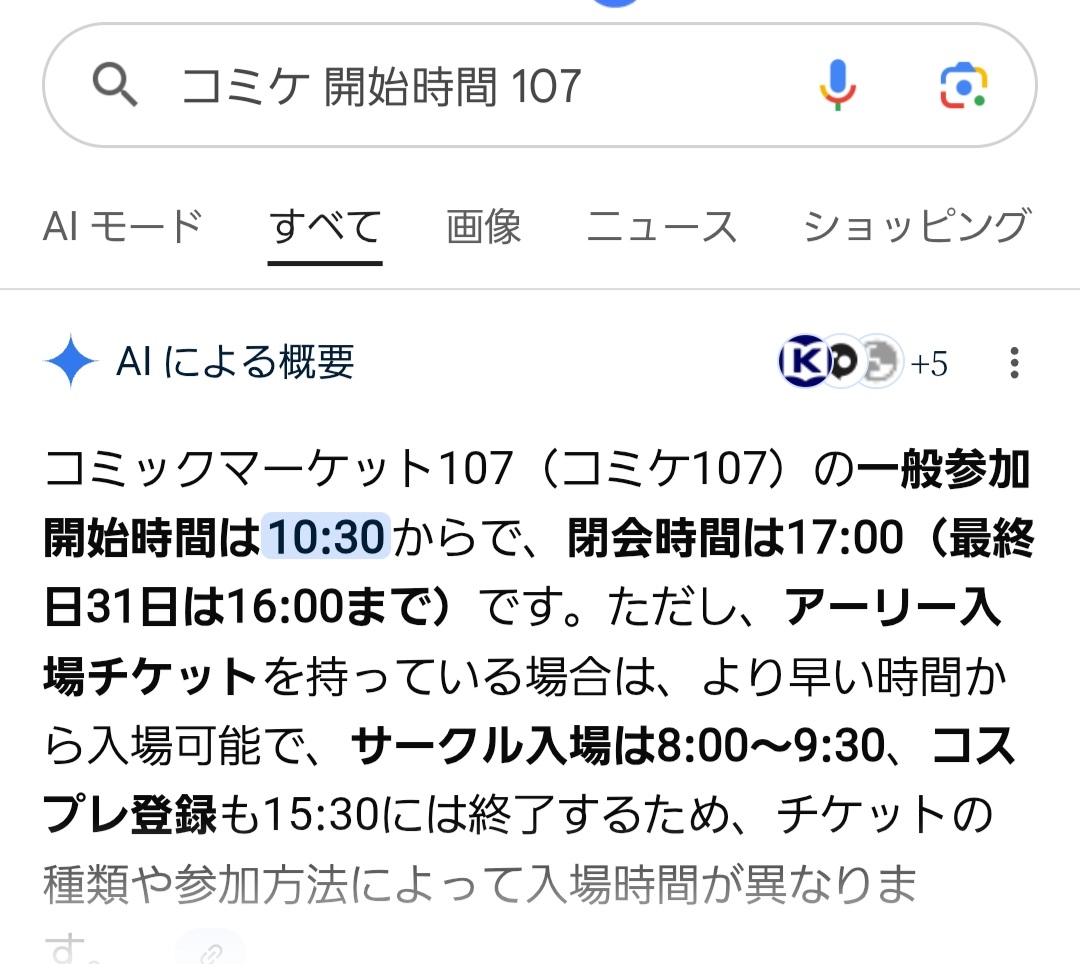Start voice search with the microphone

point(838,86)
